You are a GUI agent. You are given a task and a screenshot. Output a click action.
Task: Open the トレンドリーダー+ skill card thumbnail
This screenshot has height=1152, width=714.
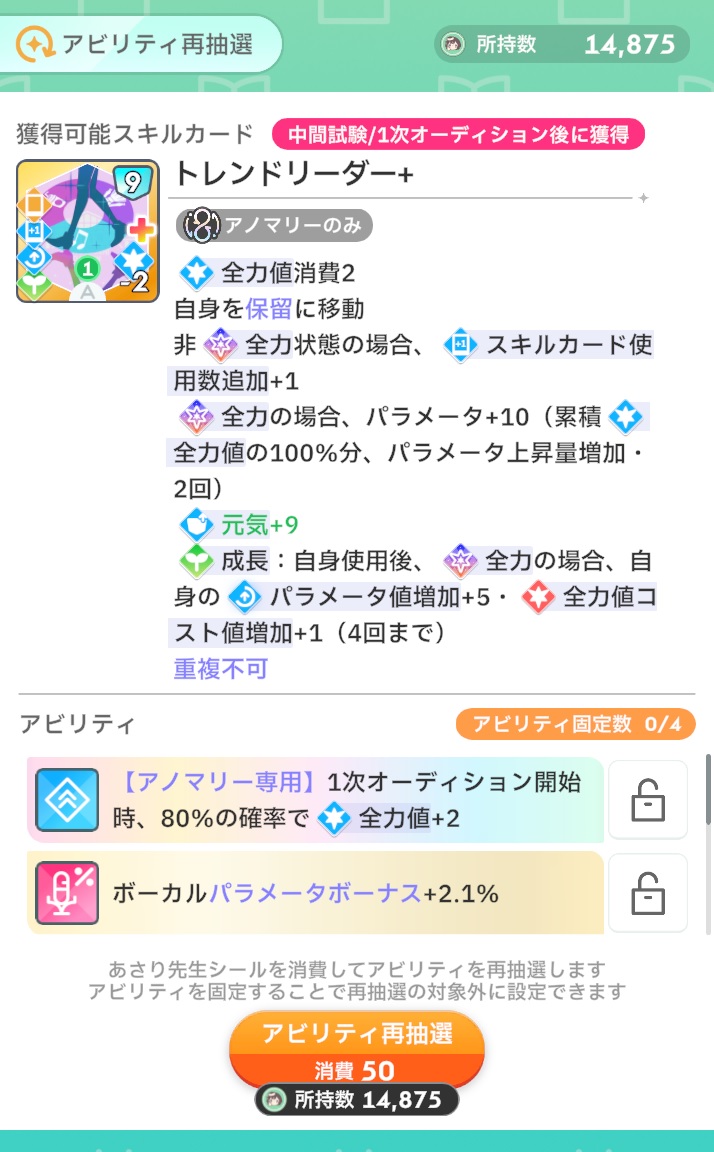88,231
